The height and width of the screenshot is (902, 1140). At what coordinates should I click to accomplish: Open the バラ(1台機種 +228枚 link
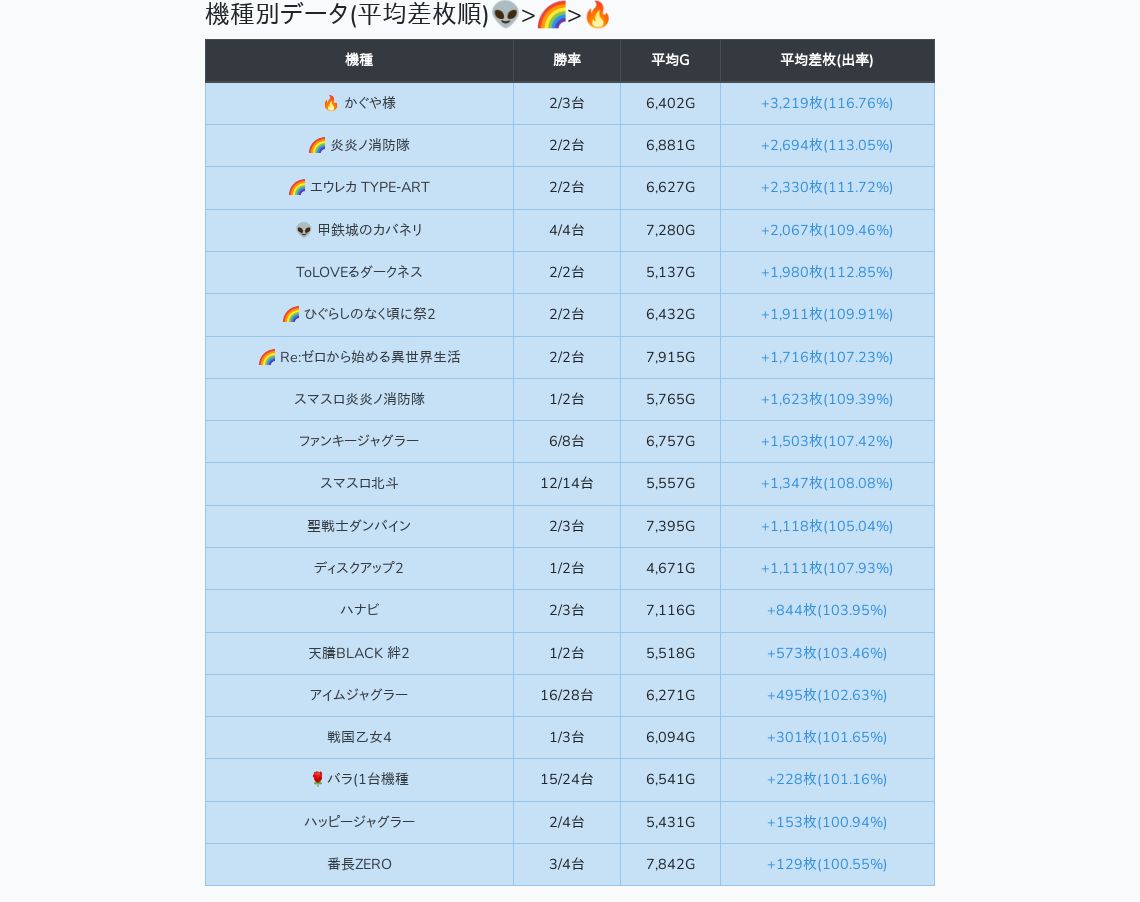pyautogui.click(x=826, y=779)
